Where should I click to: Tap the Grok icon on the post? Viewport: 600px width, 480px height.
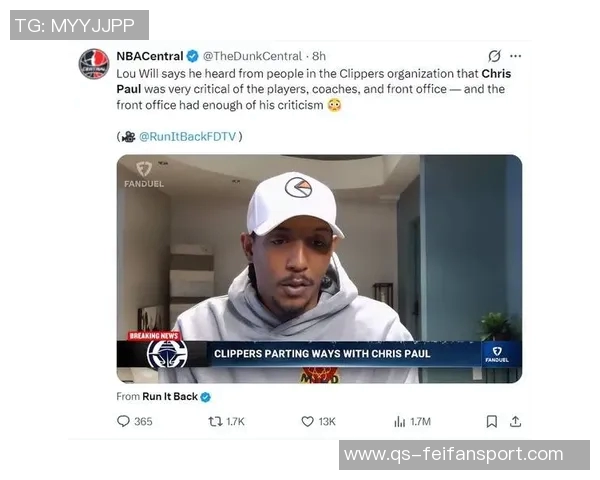coord(494,56)
